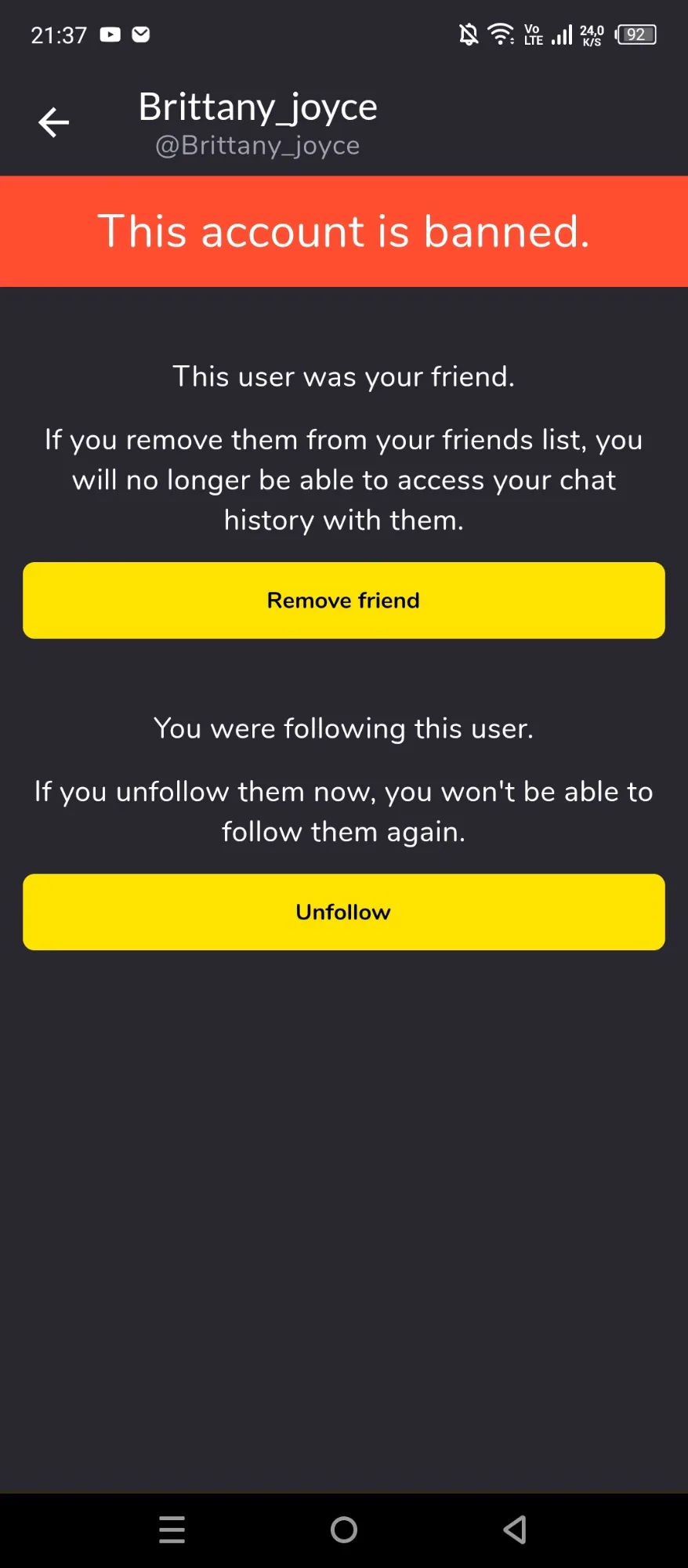Screen dimensions: 688x1568
Task: Go back using the top arrow
Action: pos(53,122)
